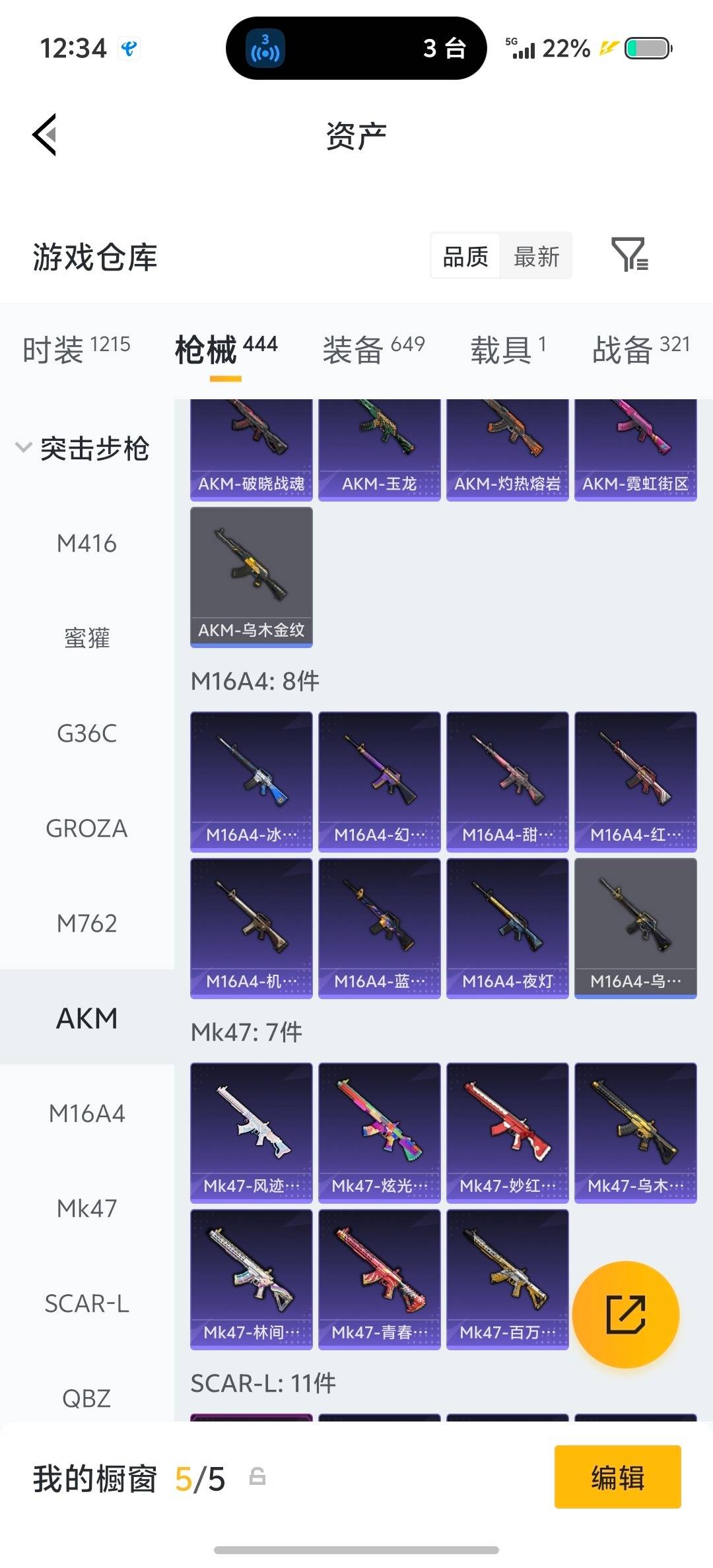Image resolution: width=713 pixels, height=1568 pixels.
Task: Click the back arrow on 资产 page
Action: 44,134
